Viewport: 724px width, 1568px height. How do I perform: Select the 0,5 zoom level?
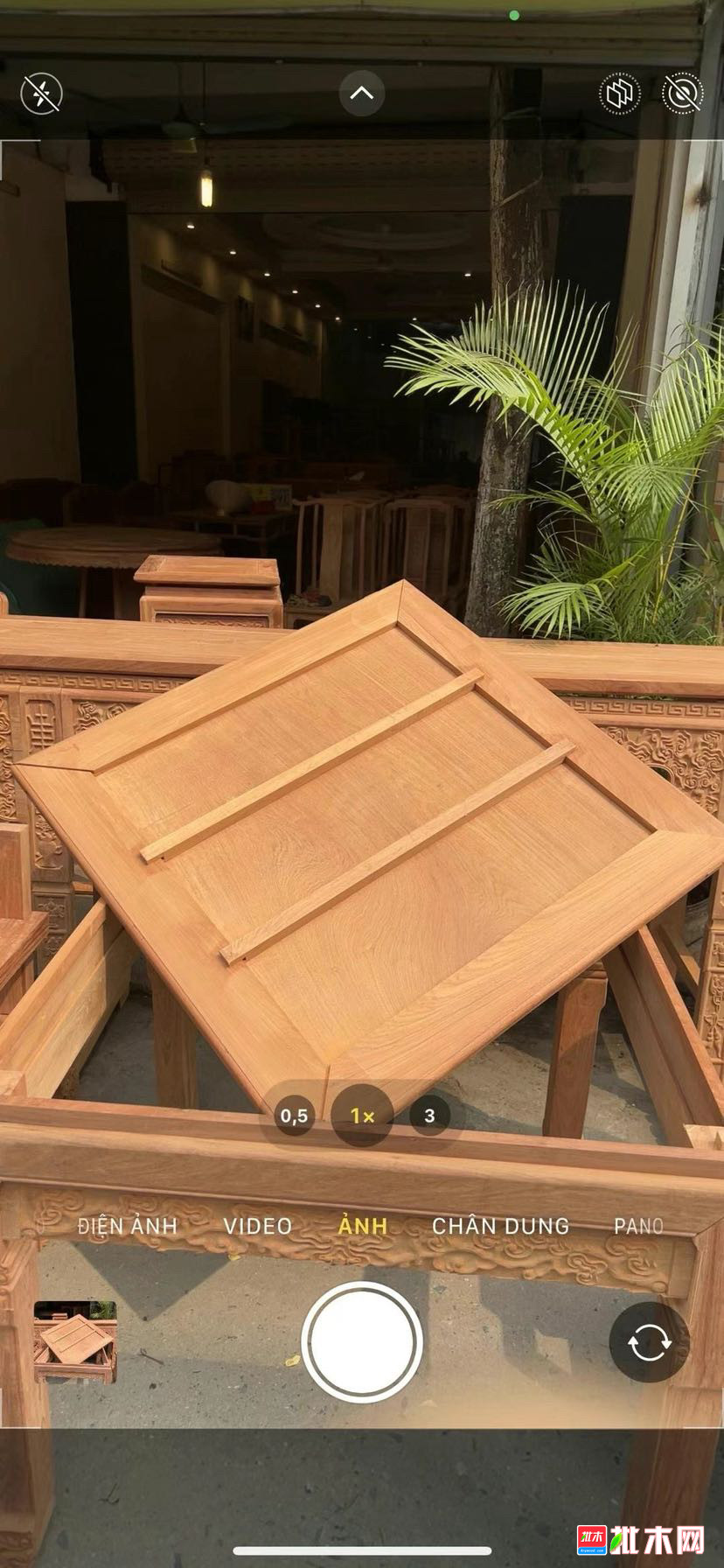coord(295,1116)
